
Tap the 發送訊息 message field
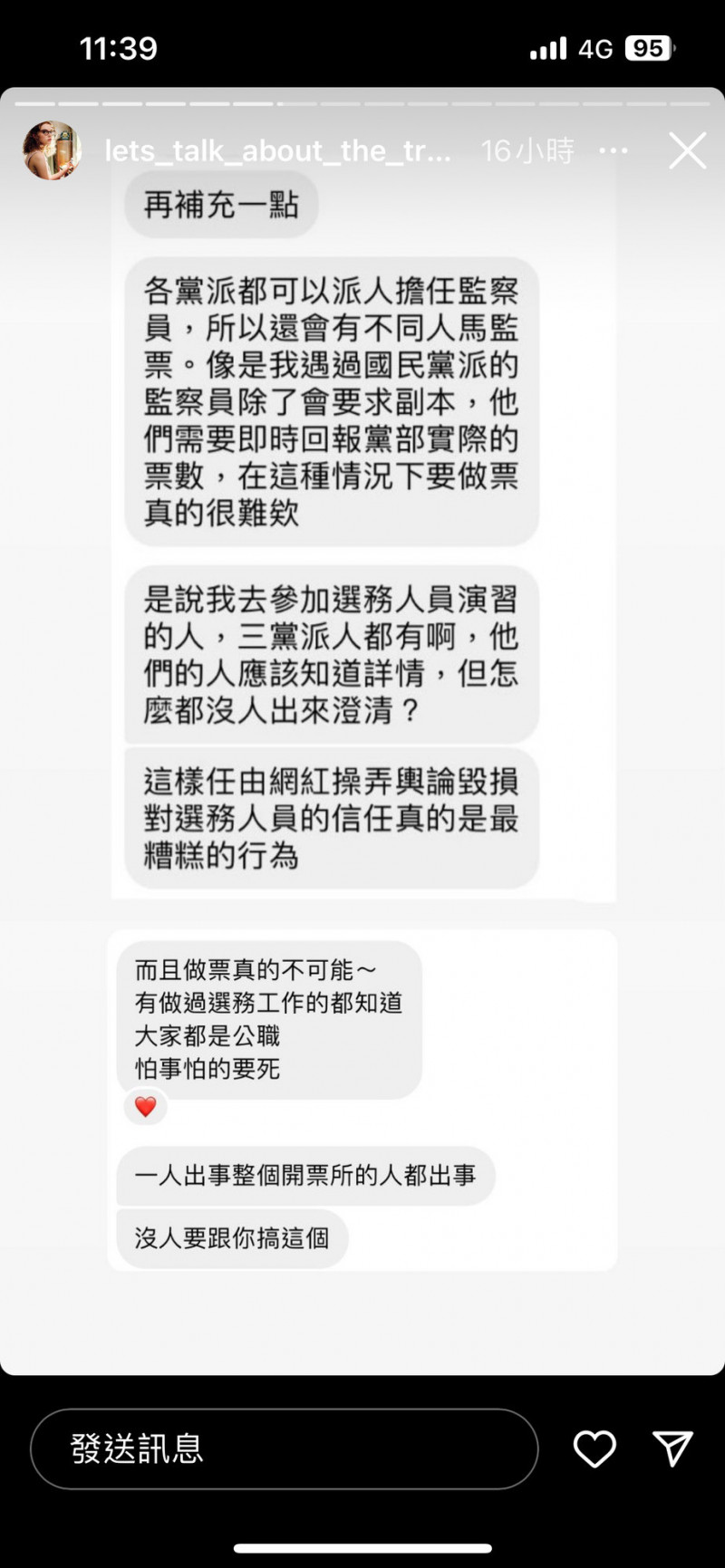(x=285, y=1448)
